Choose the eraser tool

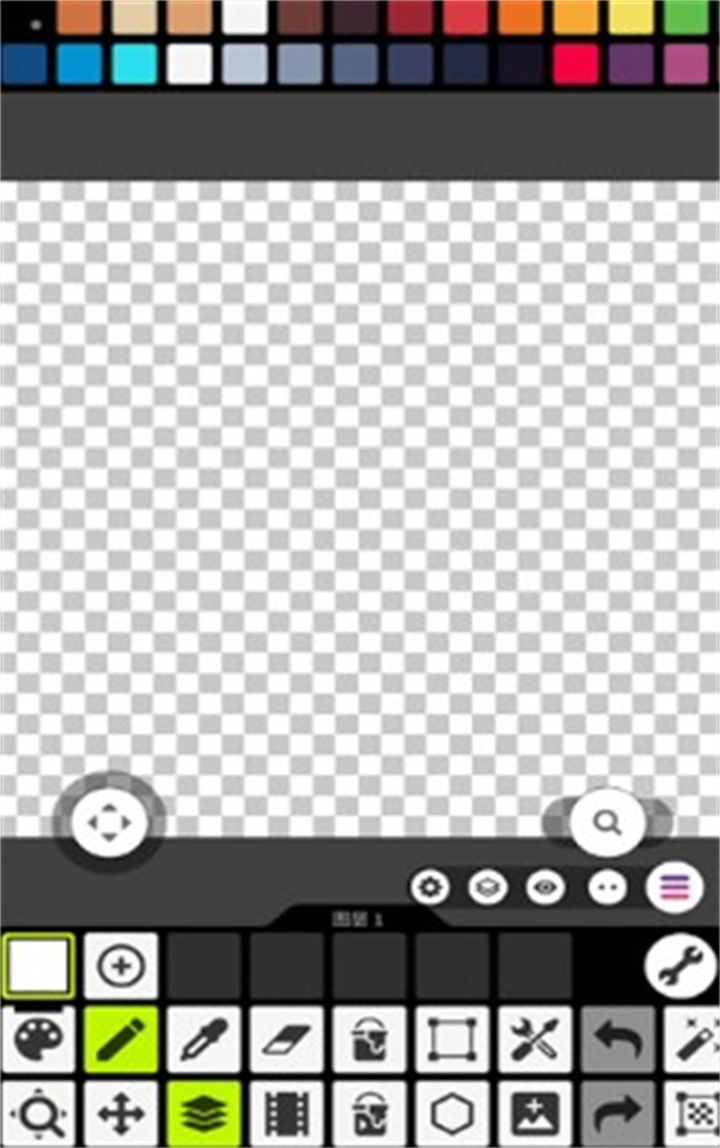tap(287, 1041)
